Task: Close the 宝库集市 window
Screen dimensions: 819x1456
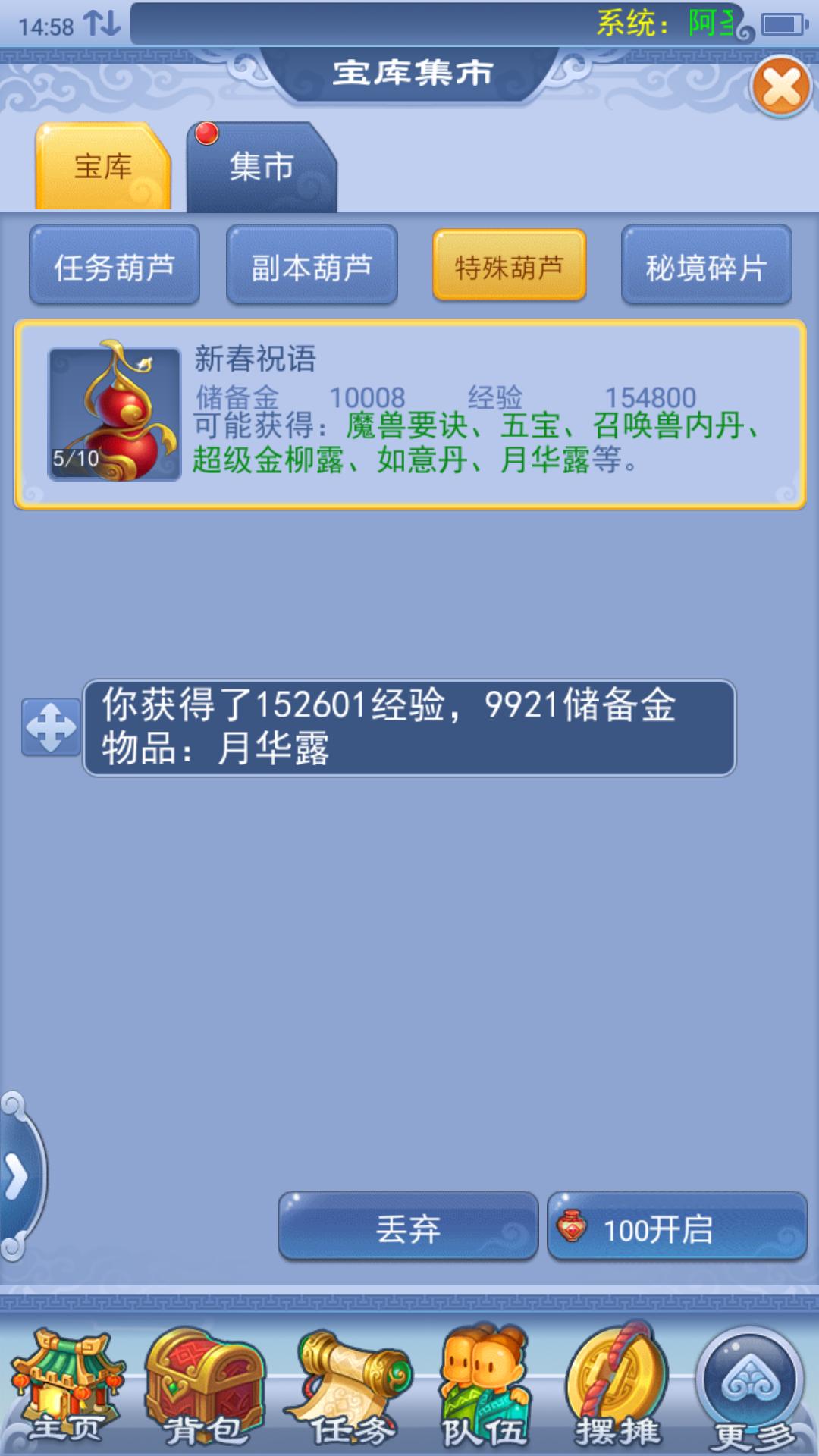Action: (781, 86)
